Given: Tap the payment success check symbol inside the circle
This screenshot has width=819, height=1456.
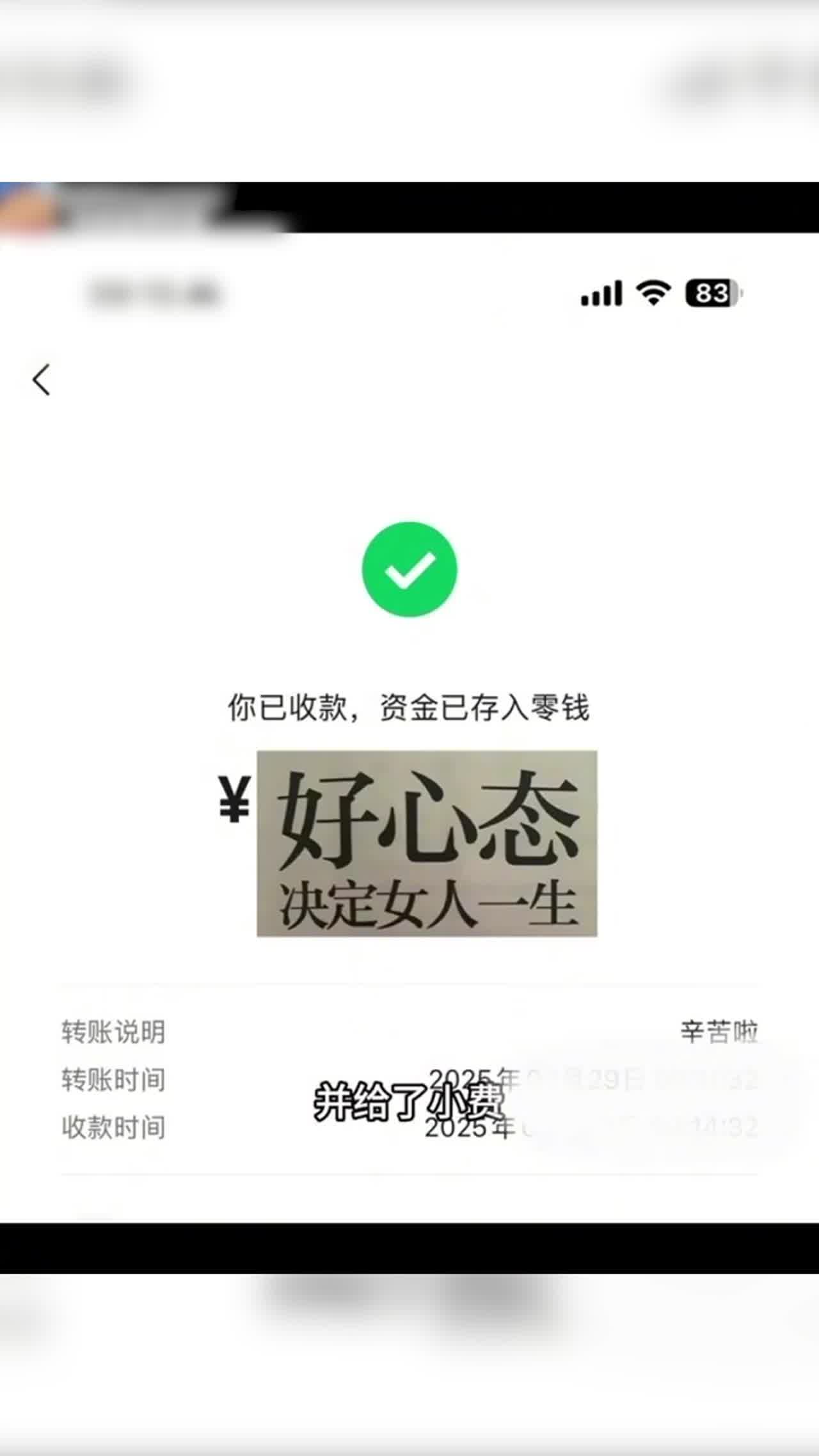Looking at the screenshot, I should pos(409,571).
